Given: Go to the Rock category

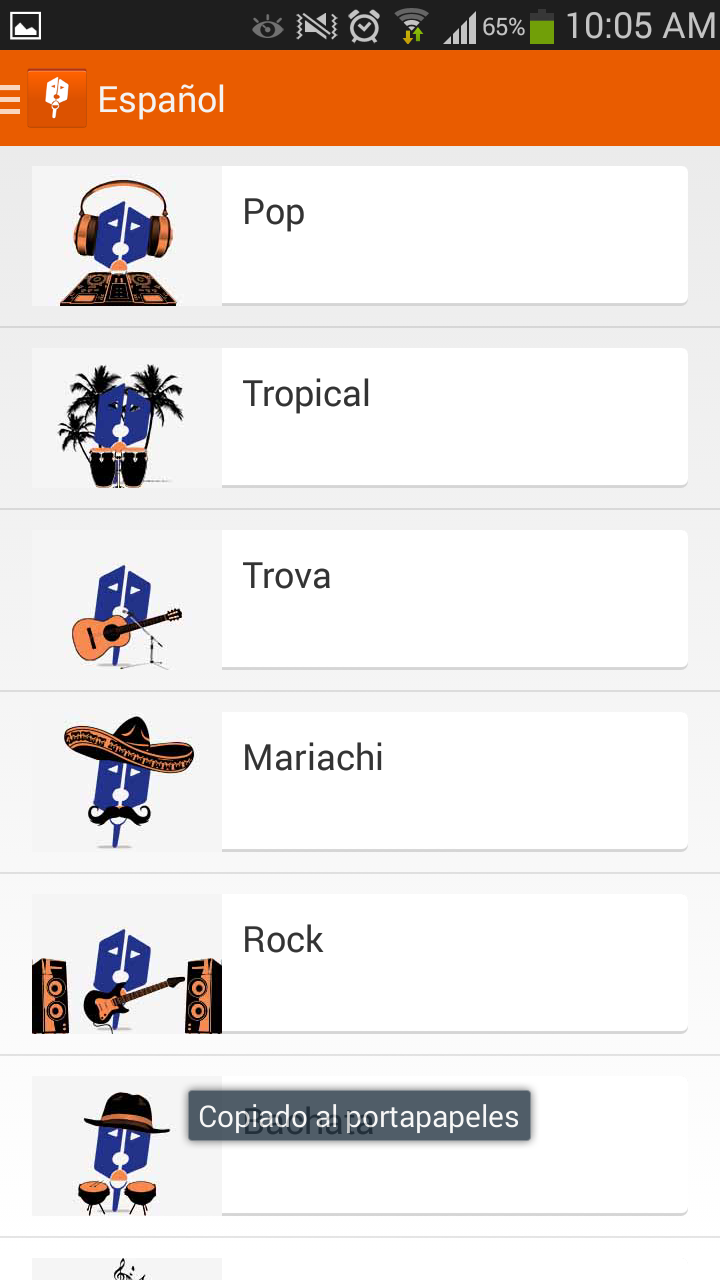Looking at the screenshot, I should pyautogui.click(x=454, y=963).
